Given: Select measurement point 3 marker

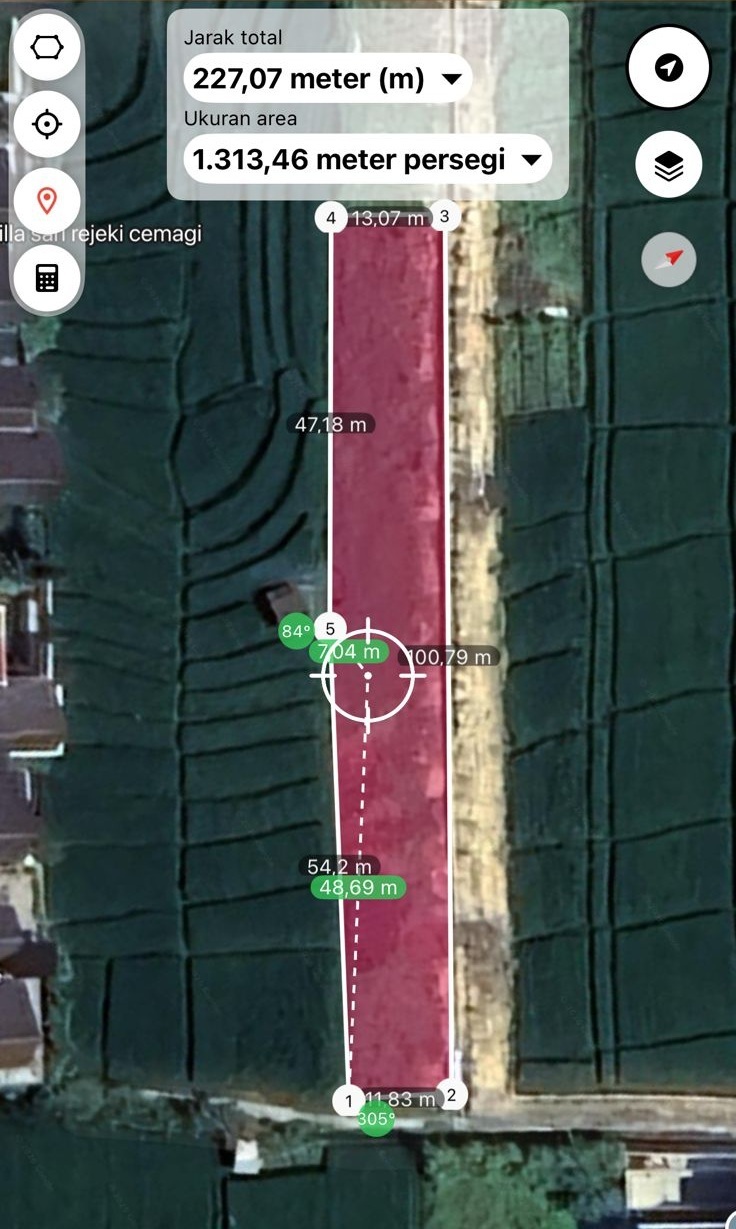Looking at the screenshot, I should click(x=445, y=215).
